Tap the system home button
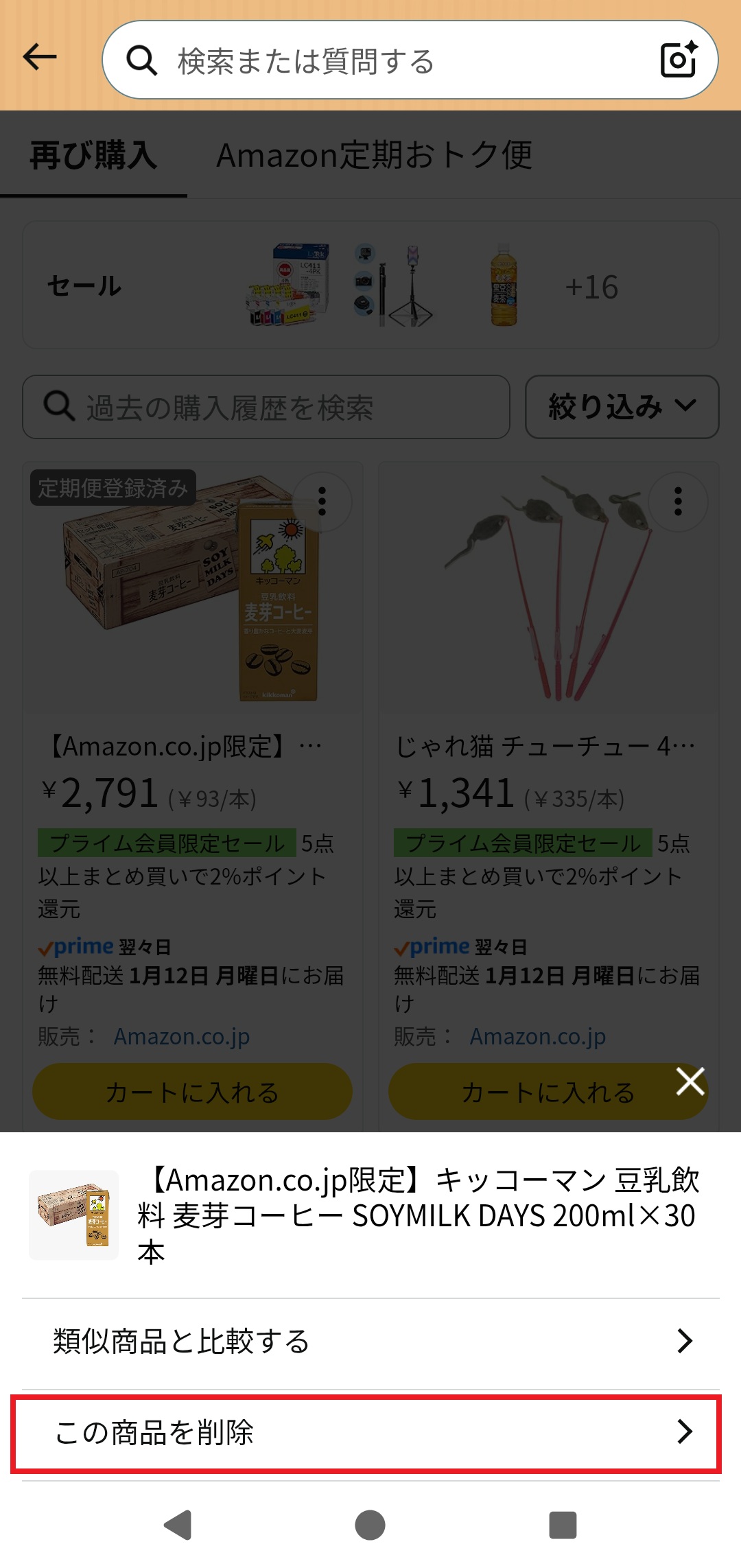Viewport: 741px width, 1568px height. point(370,1525)
